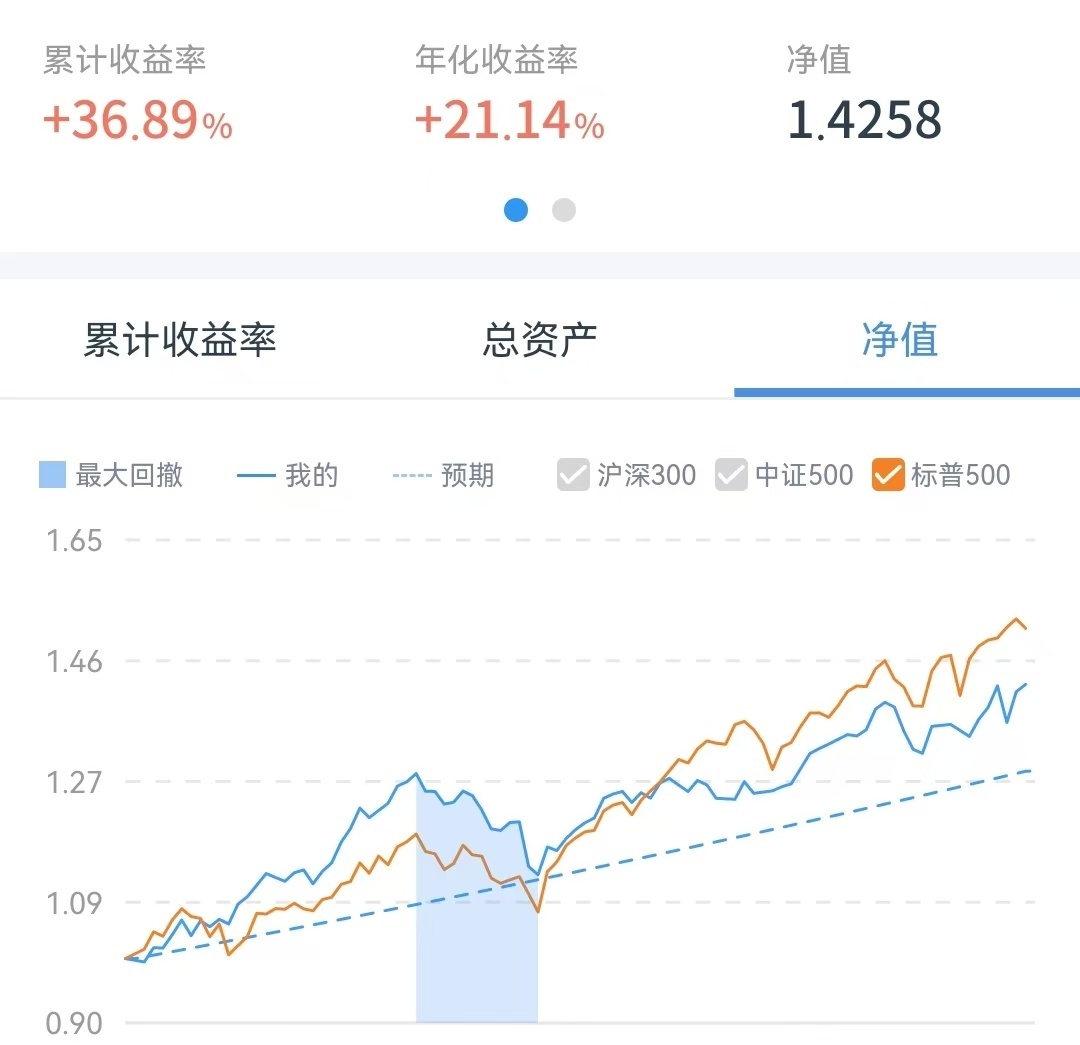The width and height of the screenshot is (1080, 1045).
Task: Switch to the 总资产 tab
Action: [539, 340]
